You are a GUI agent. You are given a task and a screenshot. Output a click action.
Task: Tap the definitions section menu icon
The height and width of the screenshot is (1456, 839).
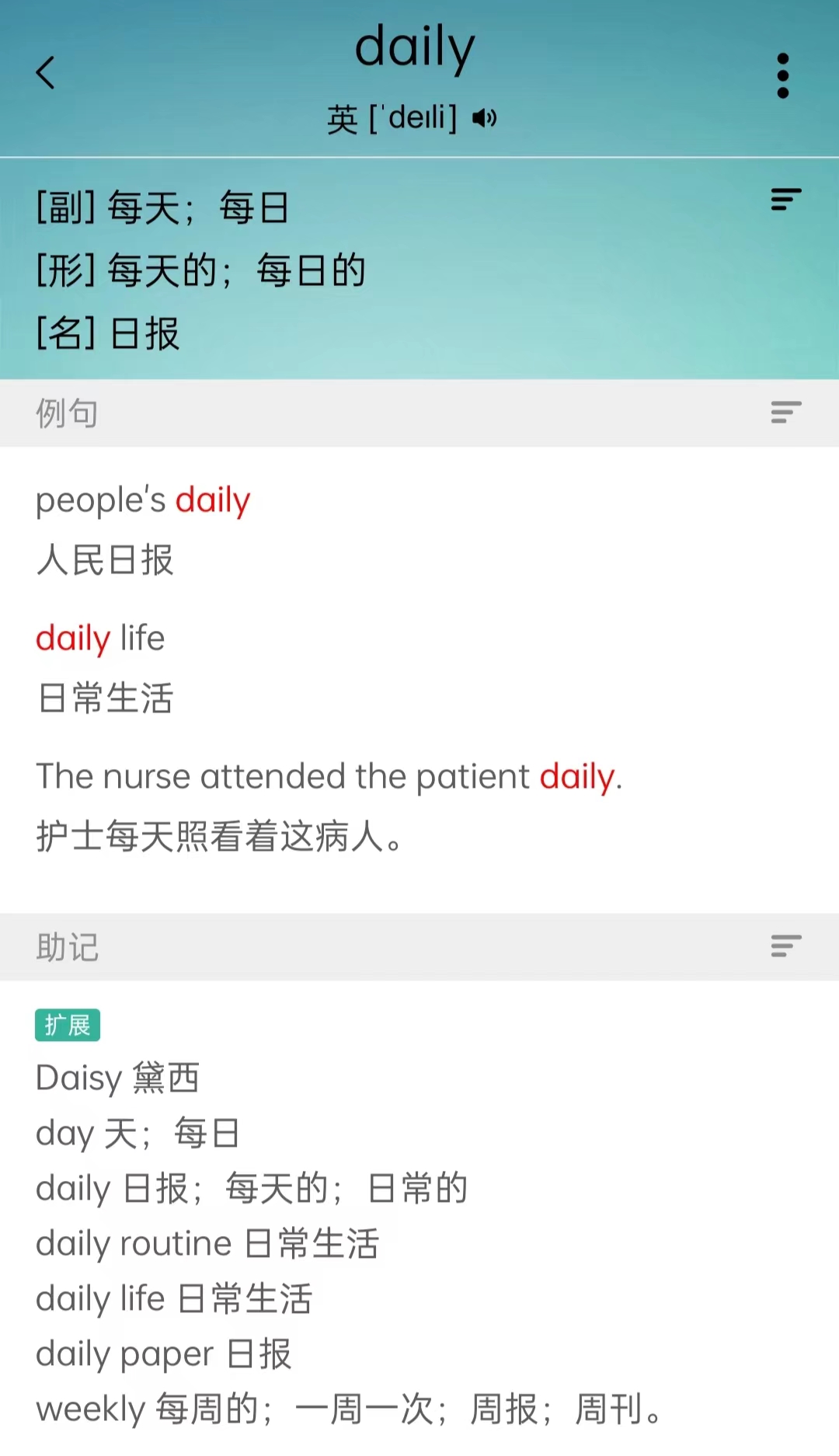(785, 200)
